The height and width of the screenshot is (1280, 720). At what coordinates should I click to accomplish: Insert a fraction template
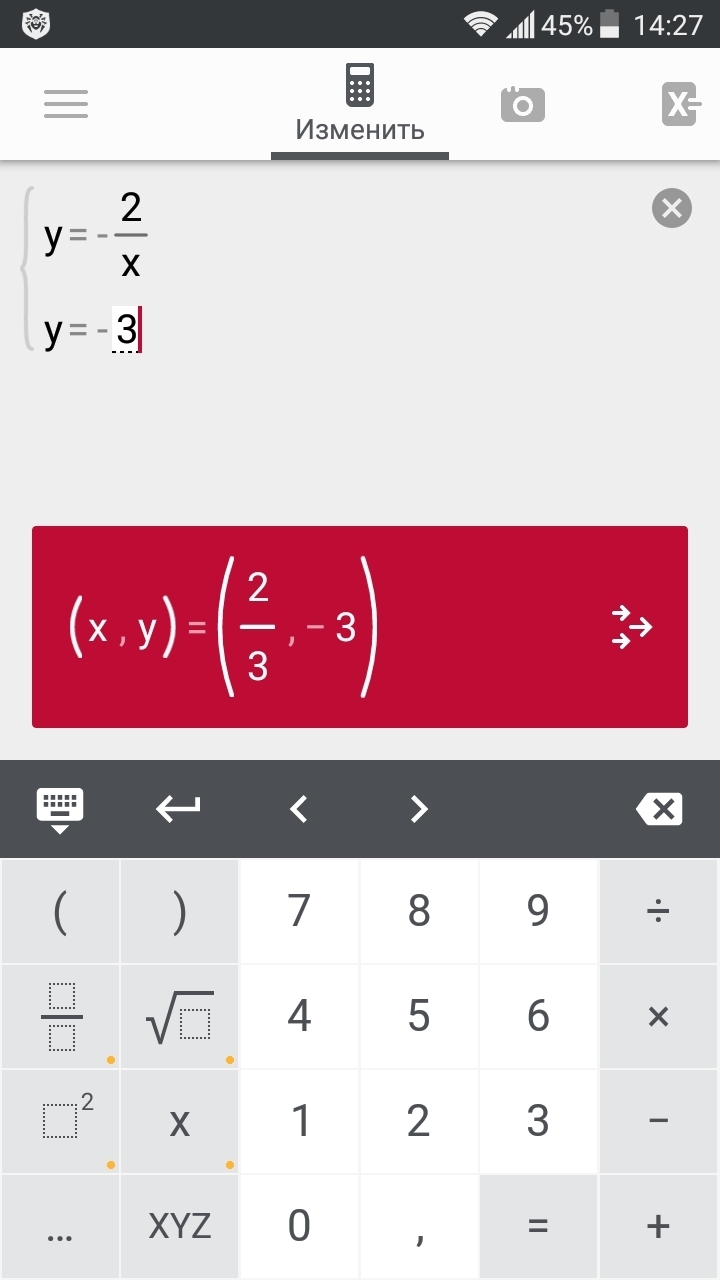coord(61,1017)
